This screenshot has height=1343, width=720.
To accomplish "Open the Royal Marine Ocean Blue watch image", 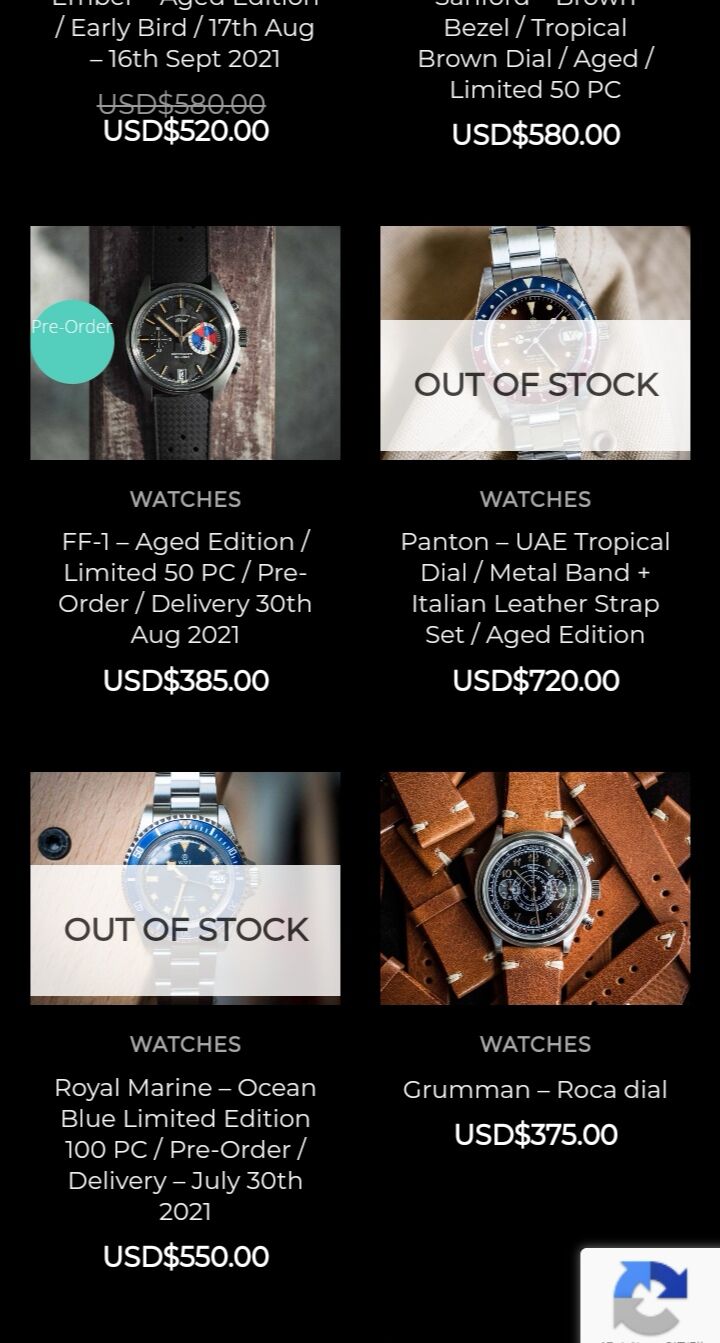I will [x=185, y=888].
